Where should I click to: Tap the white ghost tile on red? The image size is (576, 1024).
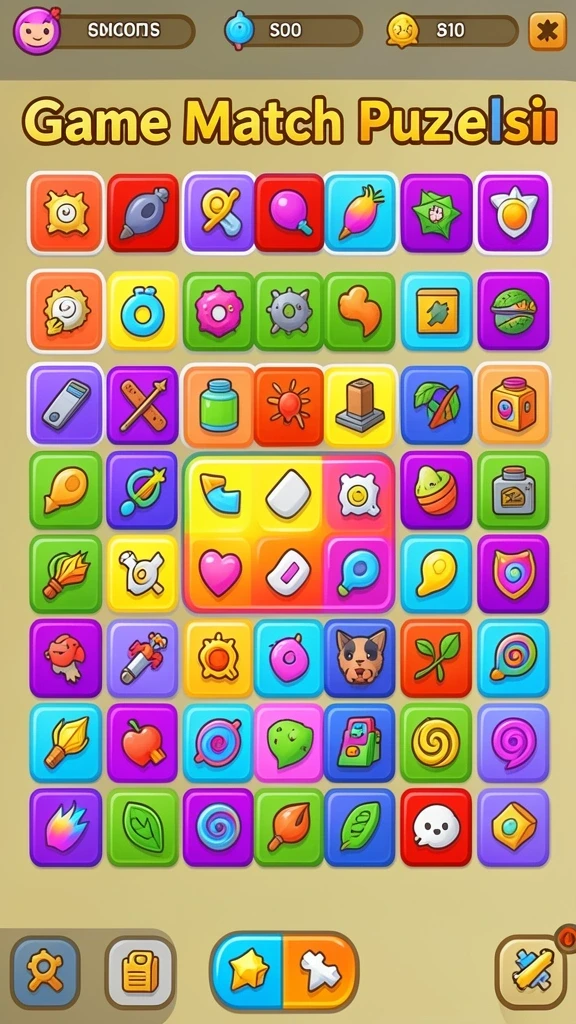[x=436, y=827]
